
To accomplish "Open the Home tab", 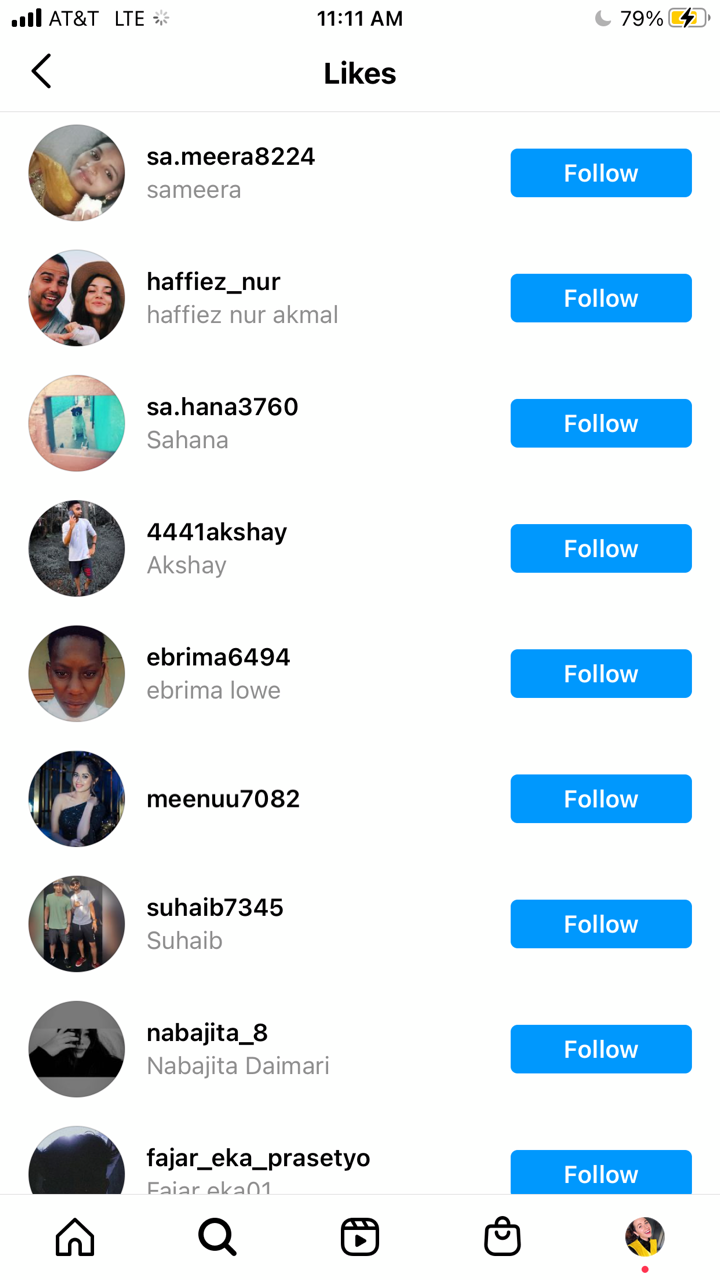I will point(75,1237).
